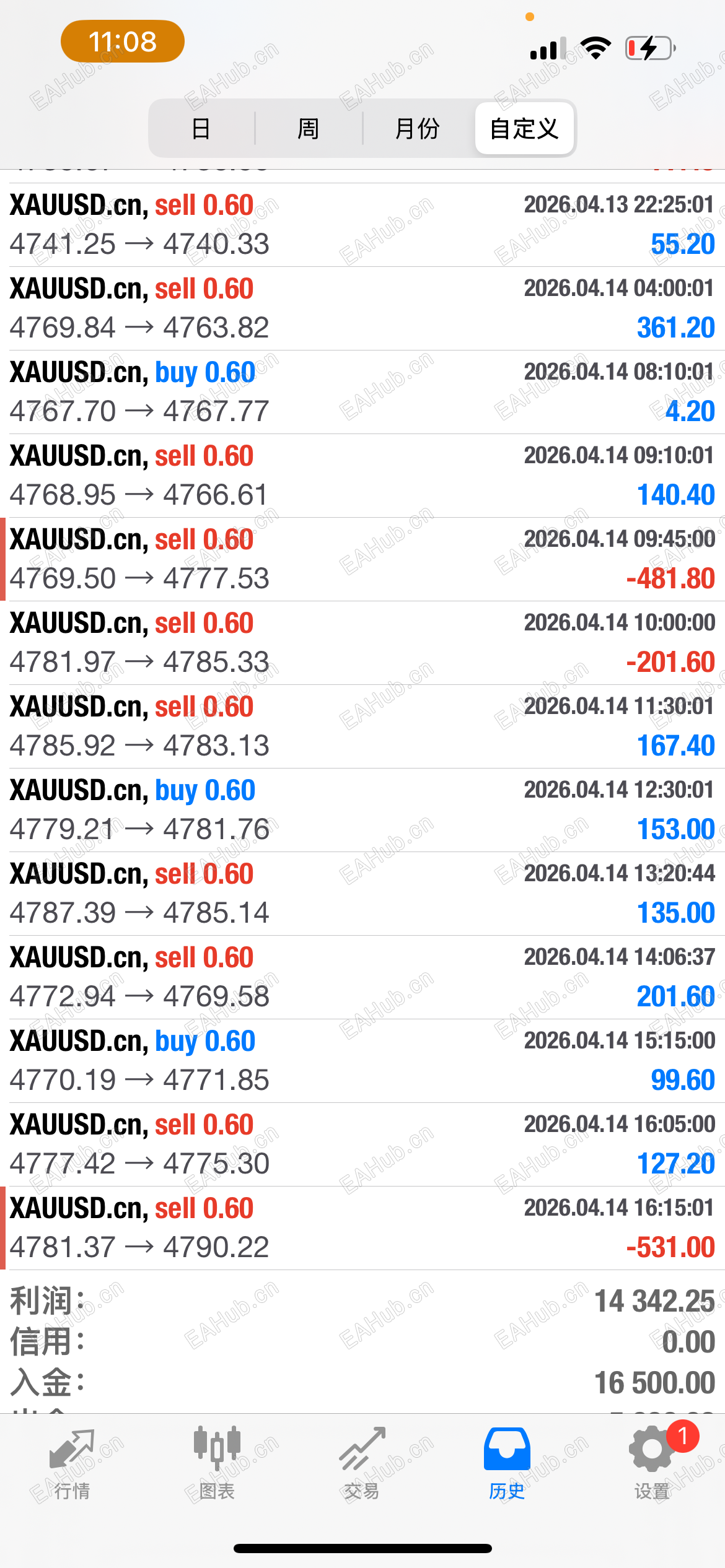Select the 周 (week) period

click(308, 129)
